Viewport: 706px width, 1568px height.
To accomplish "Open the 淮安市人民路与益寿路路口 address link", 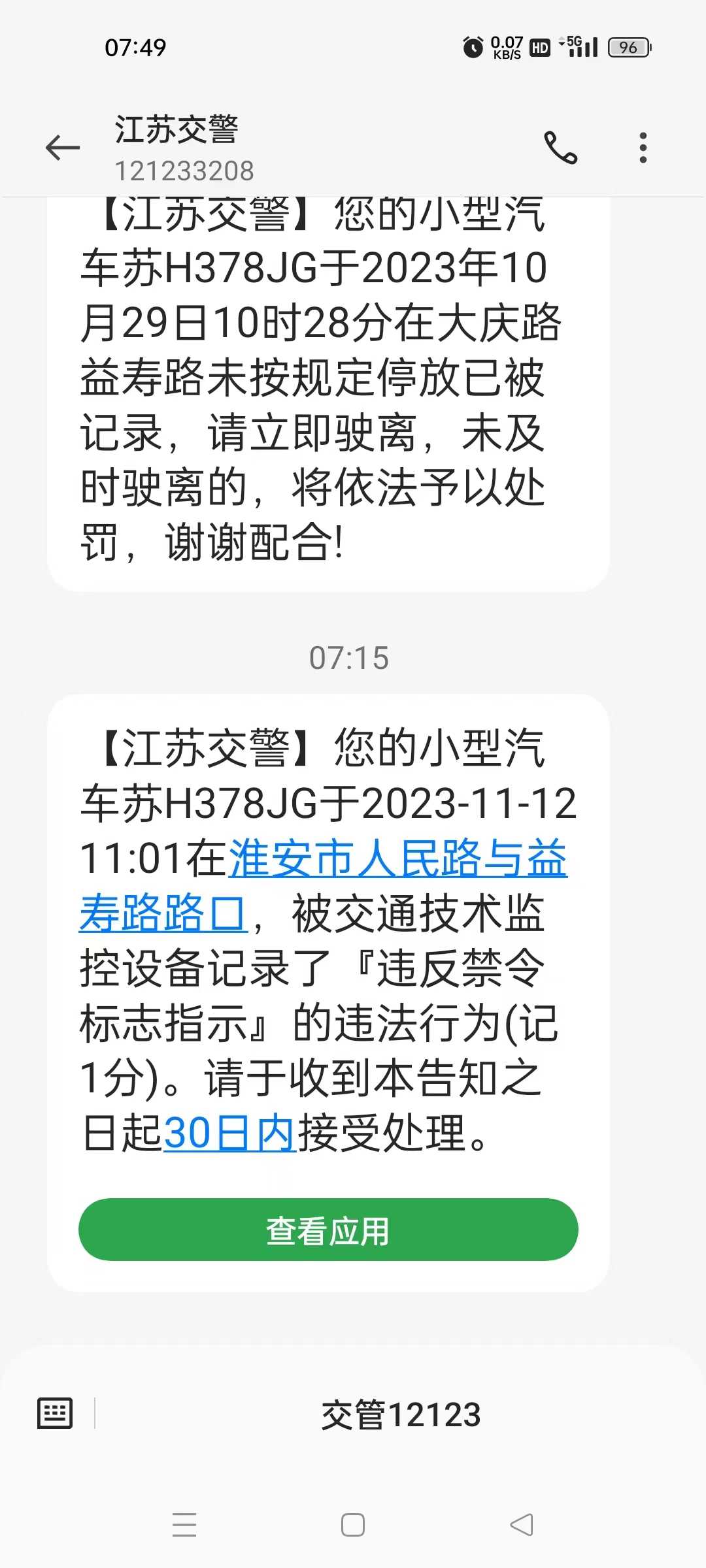I will pos(324,886).
